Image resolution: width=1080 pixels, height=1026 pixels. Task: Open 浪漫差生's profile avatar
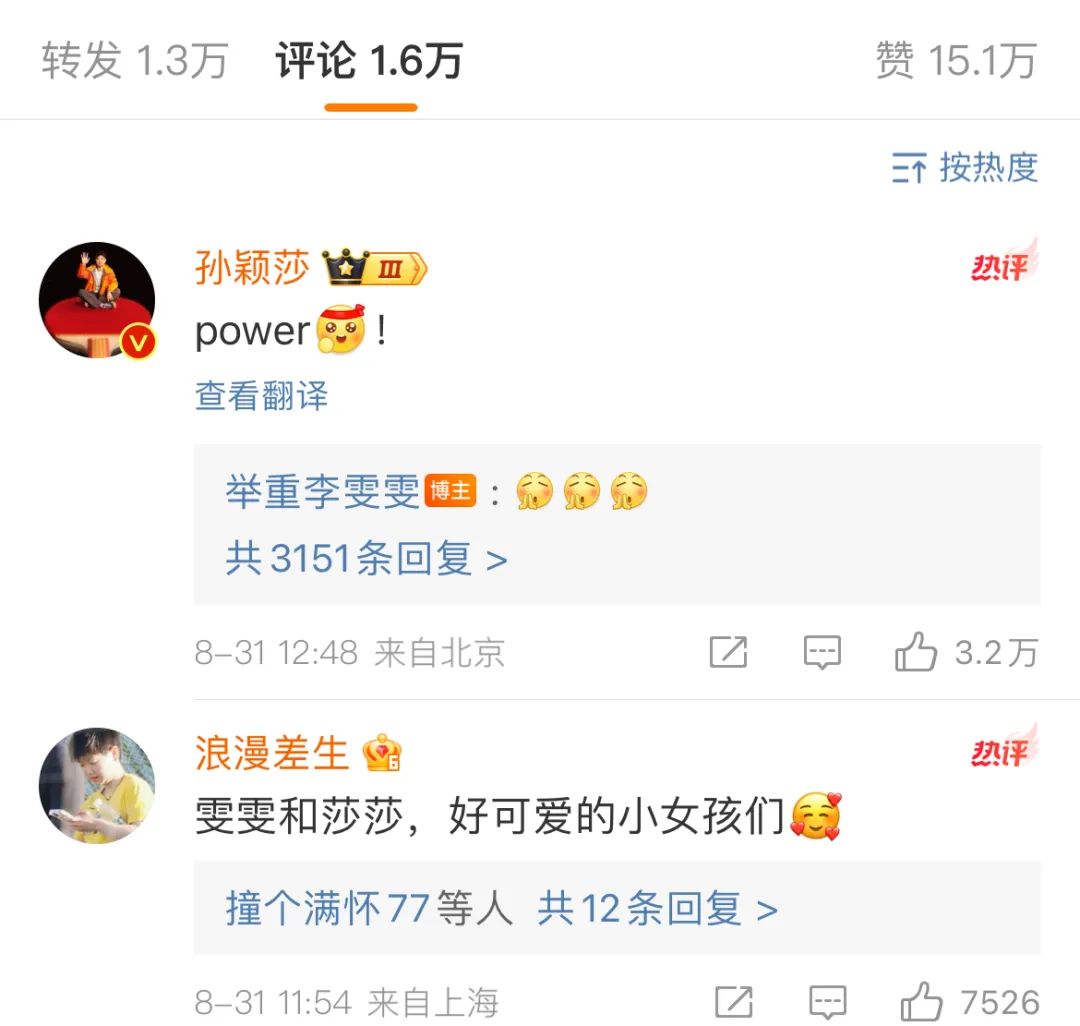point(97,785)
